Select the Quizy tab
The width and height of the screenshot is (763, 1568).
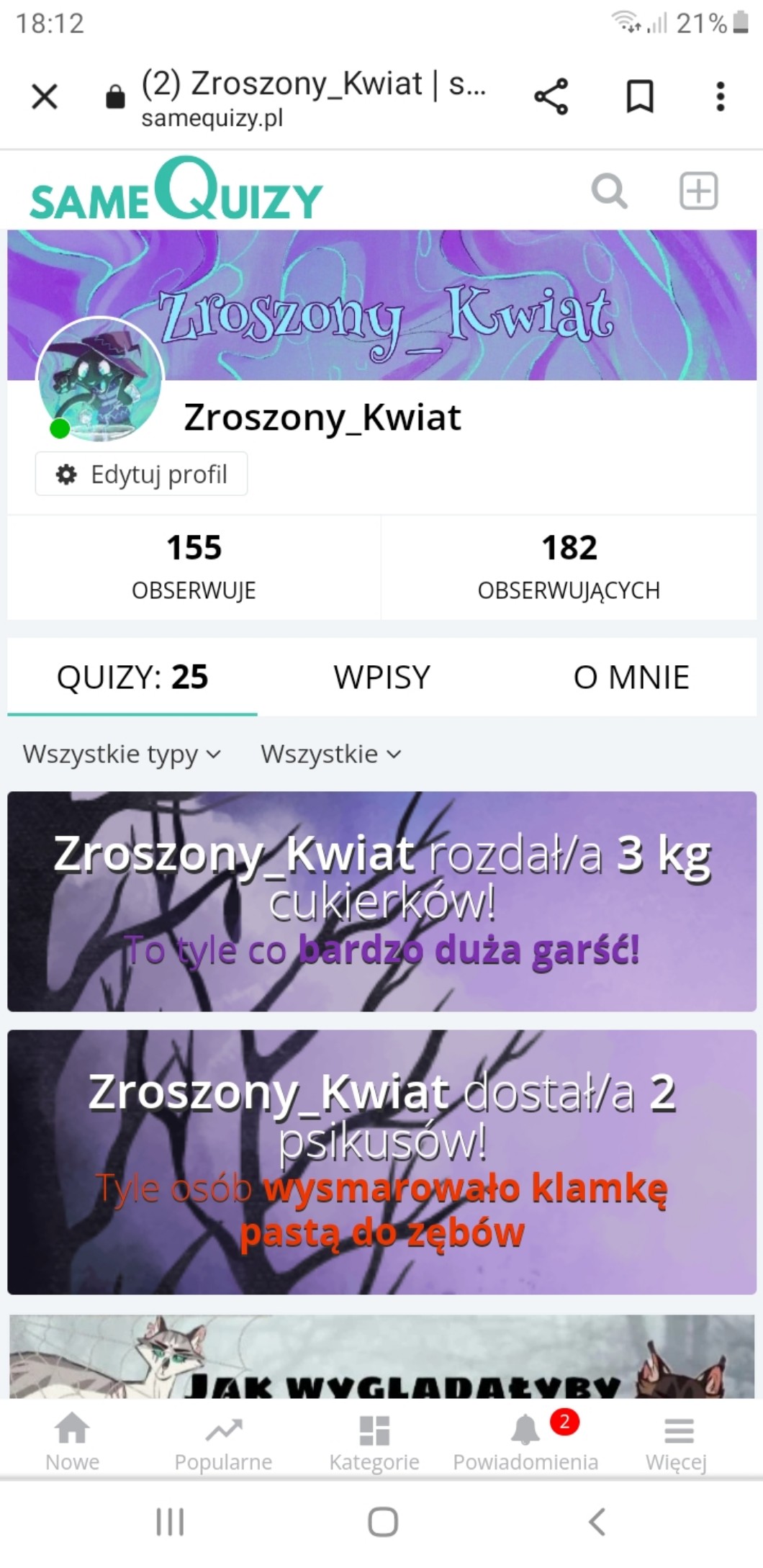coord(132,677)
